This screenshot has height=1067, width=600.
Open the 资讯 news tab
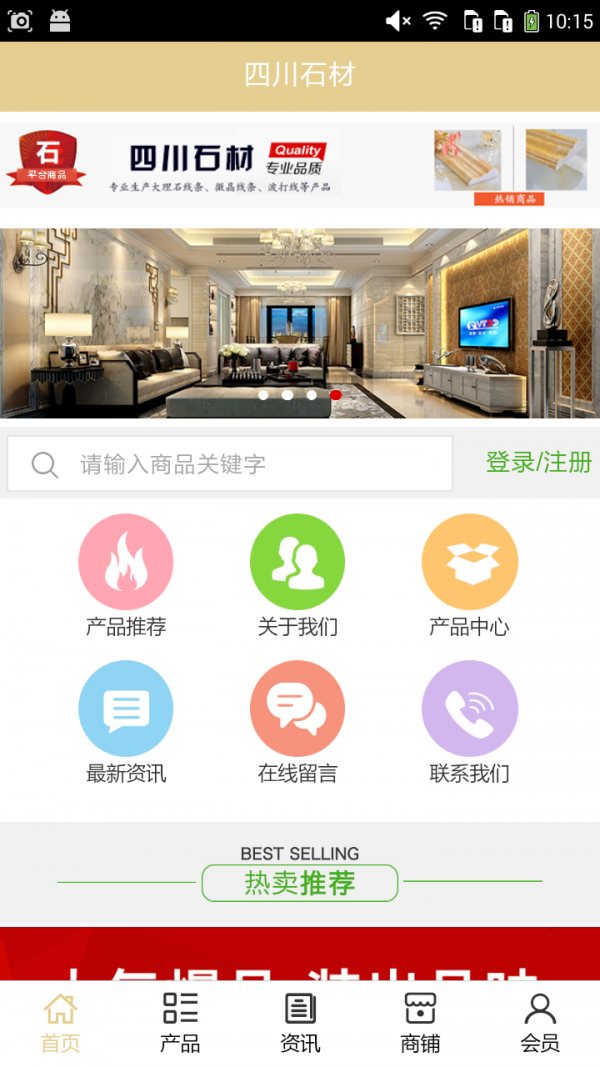click(300, 1022)
